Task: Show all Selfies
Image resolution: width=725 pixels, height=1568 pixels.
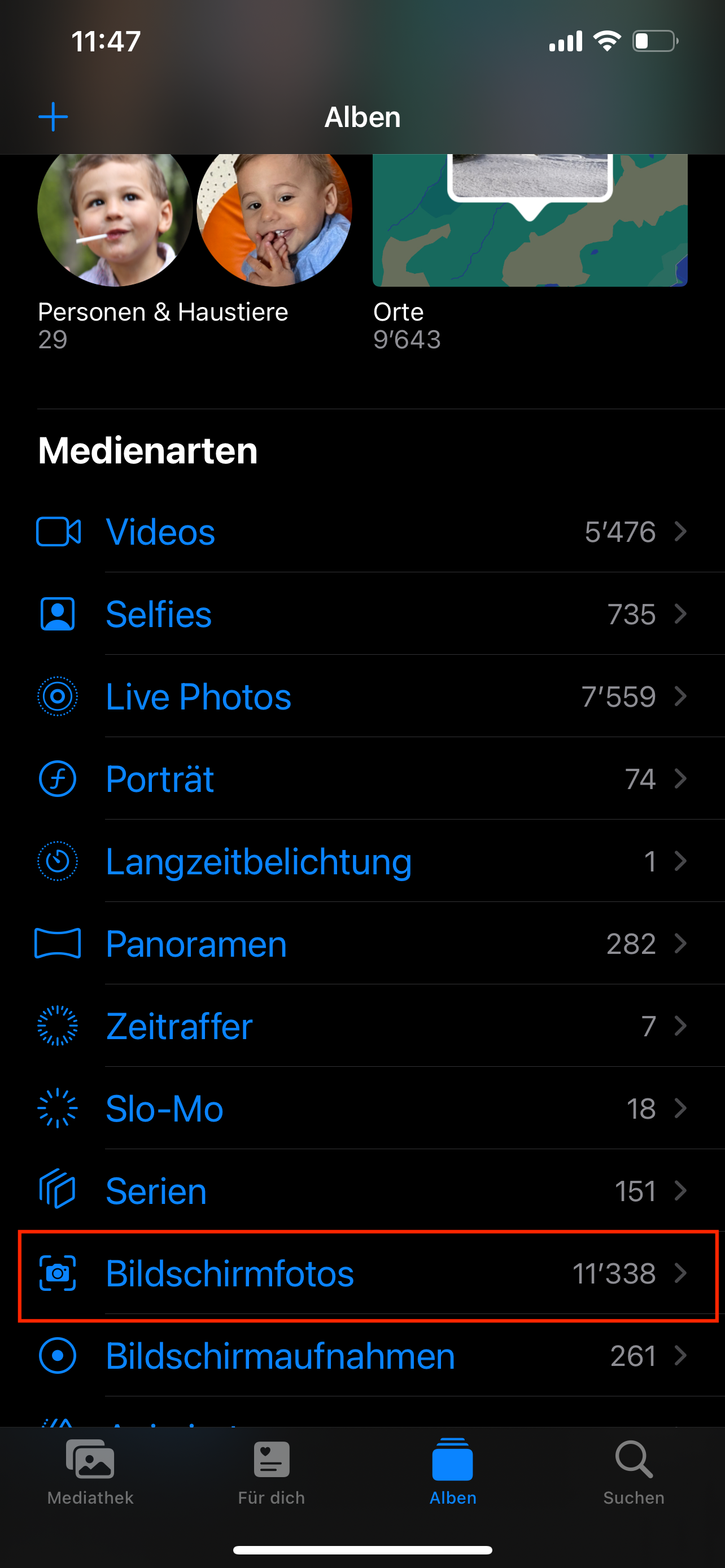Action: [362, 614]
